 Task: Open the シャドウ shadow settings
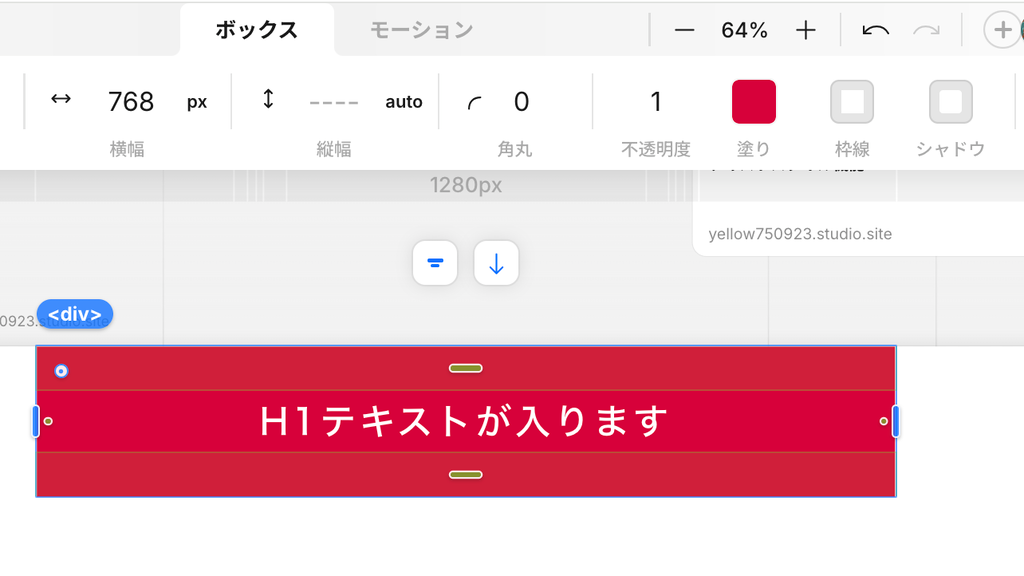pos(950,101)
